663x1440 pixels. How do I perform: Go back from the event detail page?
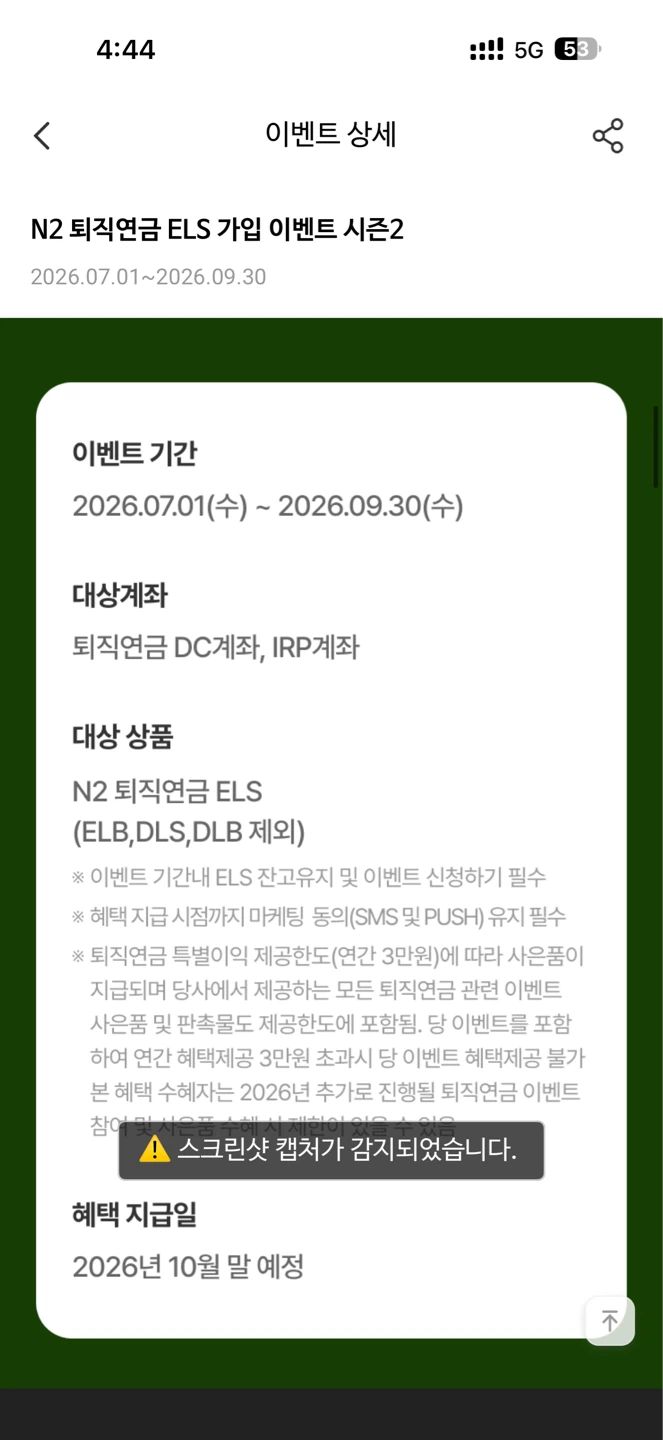click(x=41, y=136)
